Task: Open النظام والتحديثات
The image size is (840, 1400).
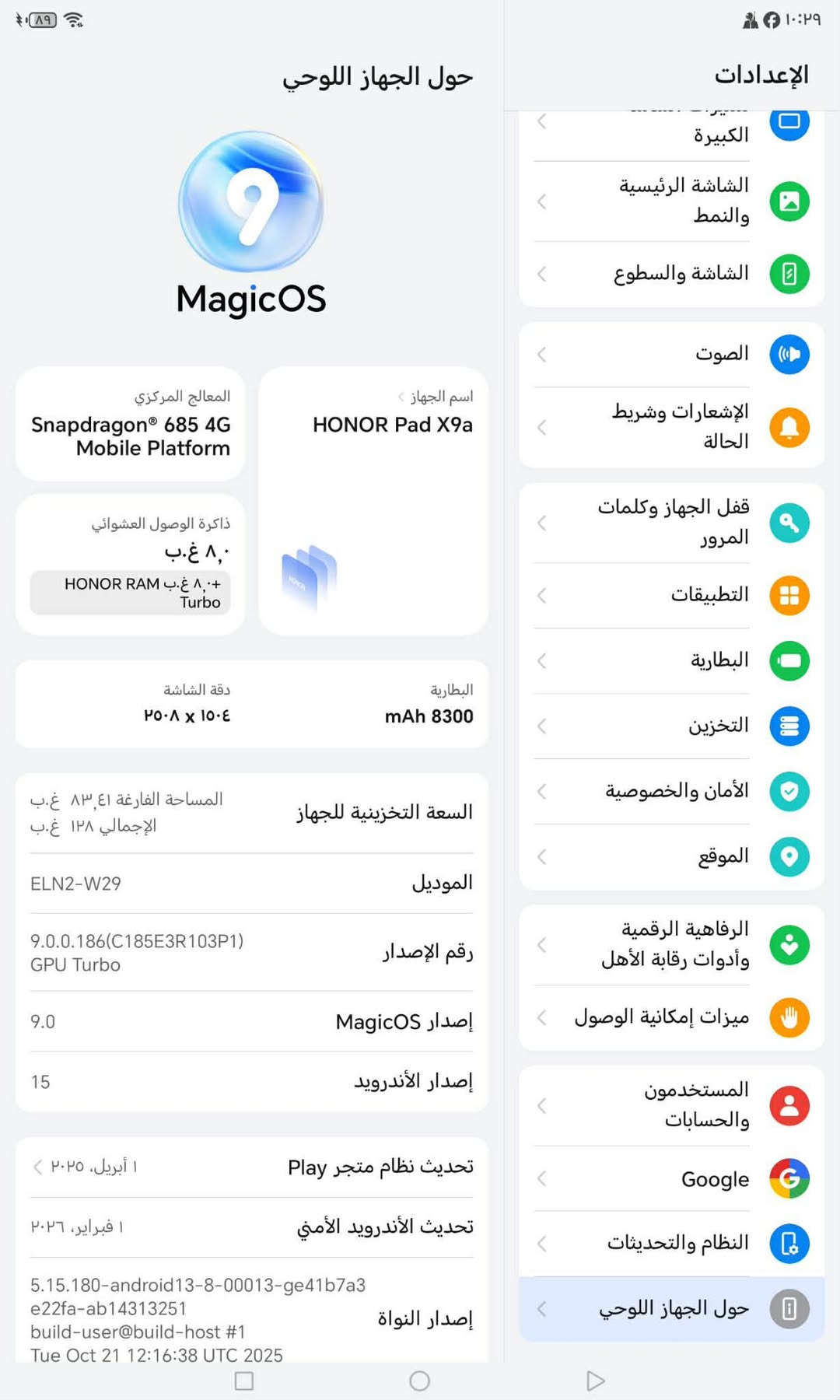Action: point(670,1244)
